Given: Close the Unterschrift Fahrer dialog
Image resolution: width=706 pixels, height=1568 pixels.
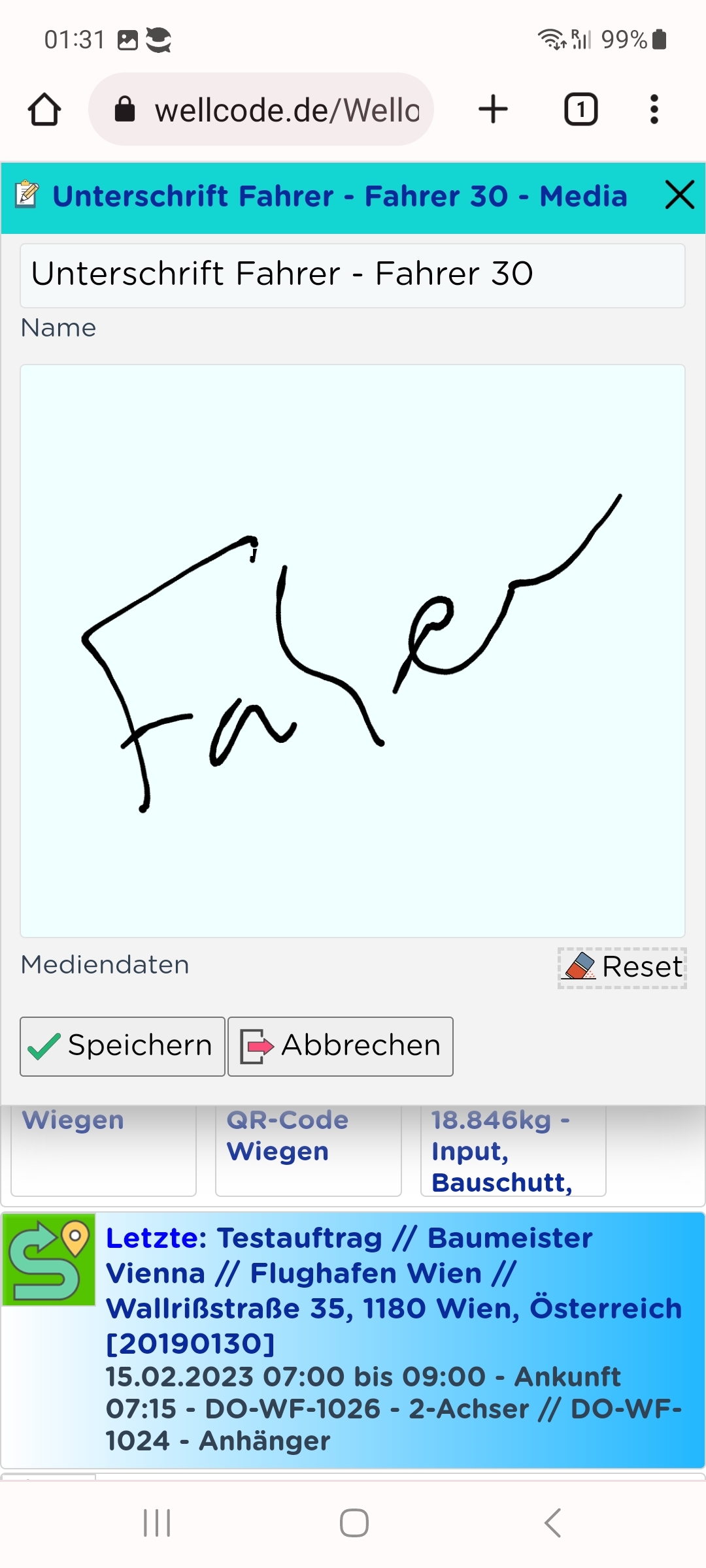Looking at the screenshot, I should point(679,195).
